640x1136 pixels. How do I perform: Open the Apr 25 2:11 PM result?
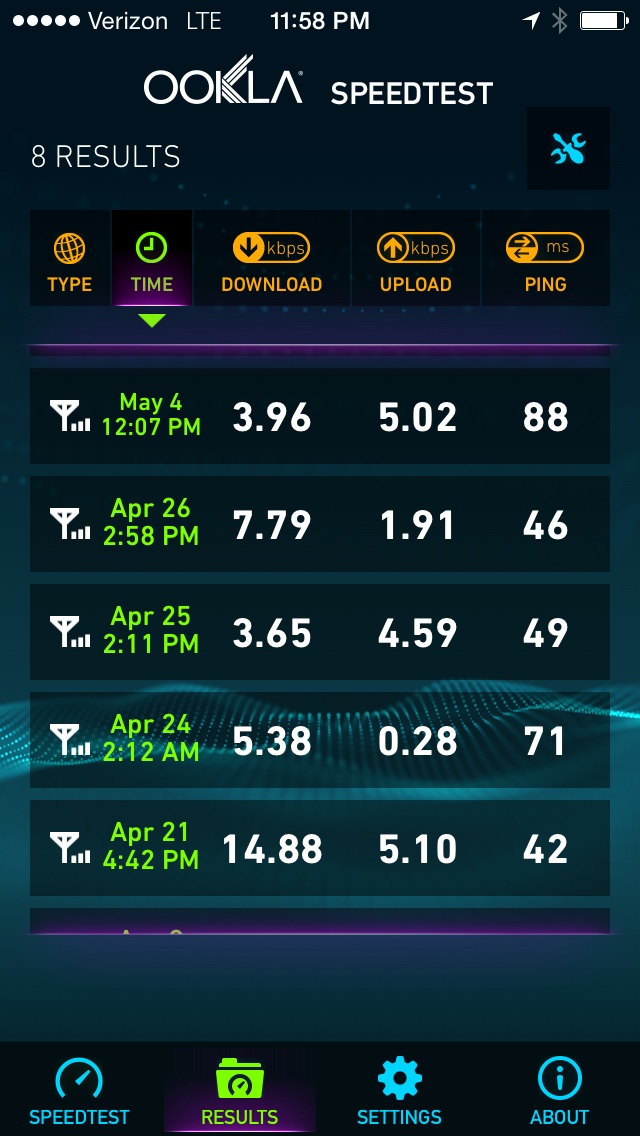(320, 632)
